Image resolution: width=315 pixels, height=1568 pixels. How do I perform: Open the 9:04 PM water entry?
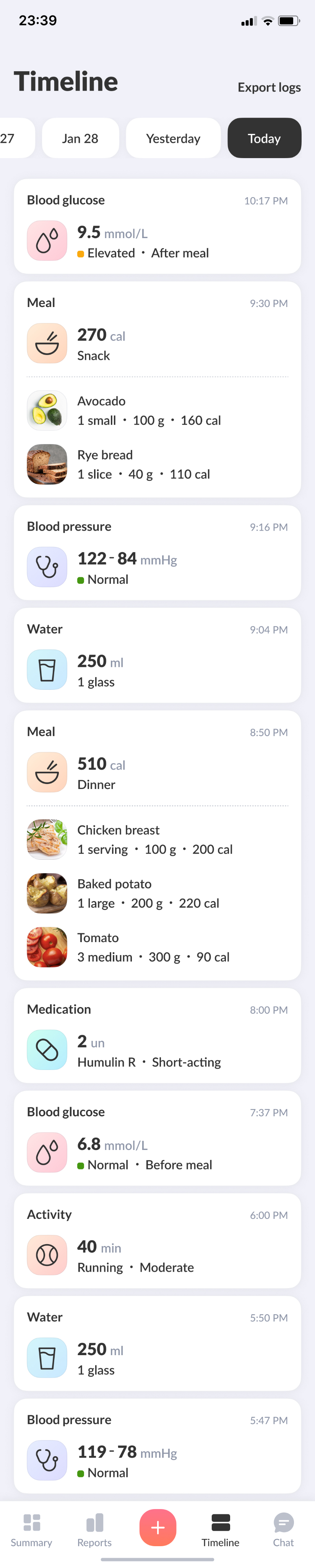157,655
